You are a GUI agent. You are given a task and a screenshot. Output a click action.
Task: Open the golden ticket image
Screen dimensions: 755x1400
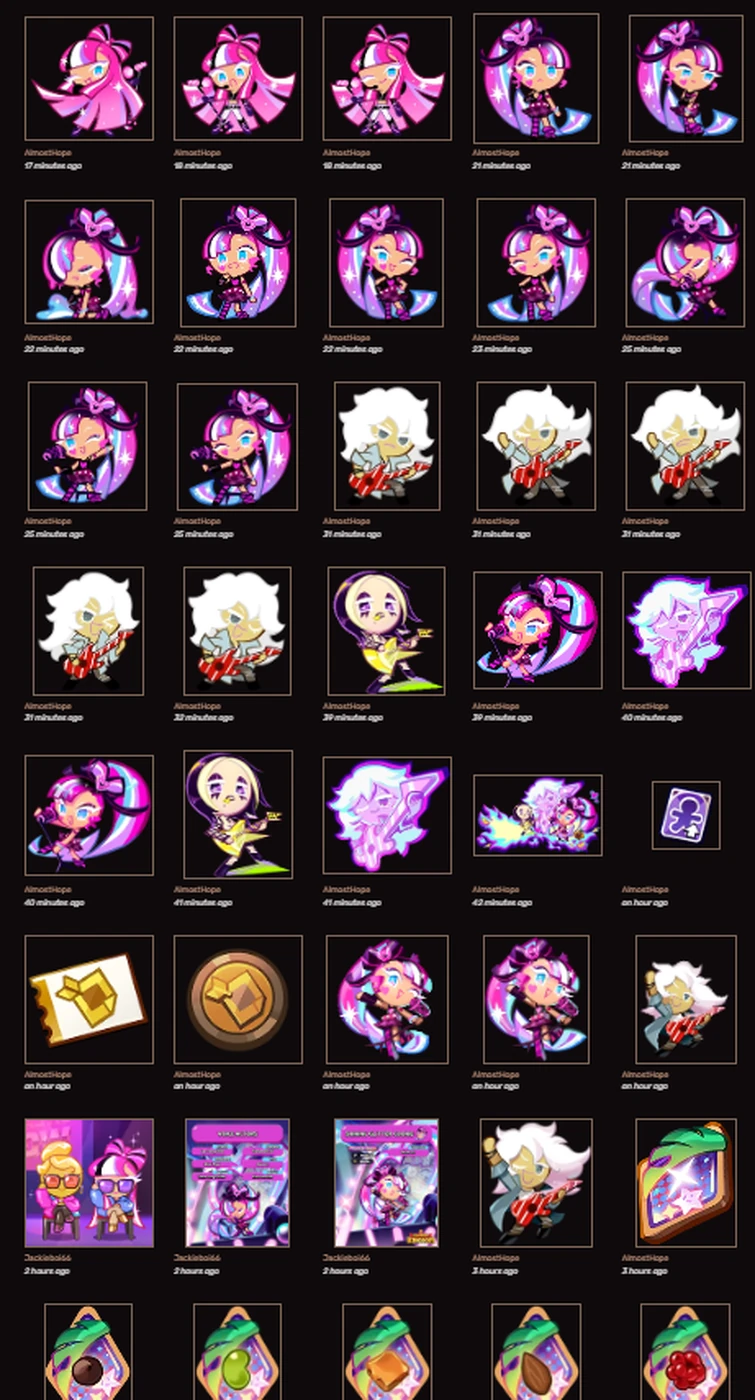(x=88, y=999)
